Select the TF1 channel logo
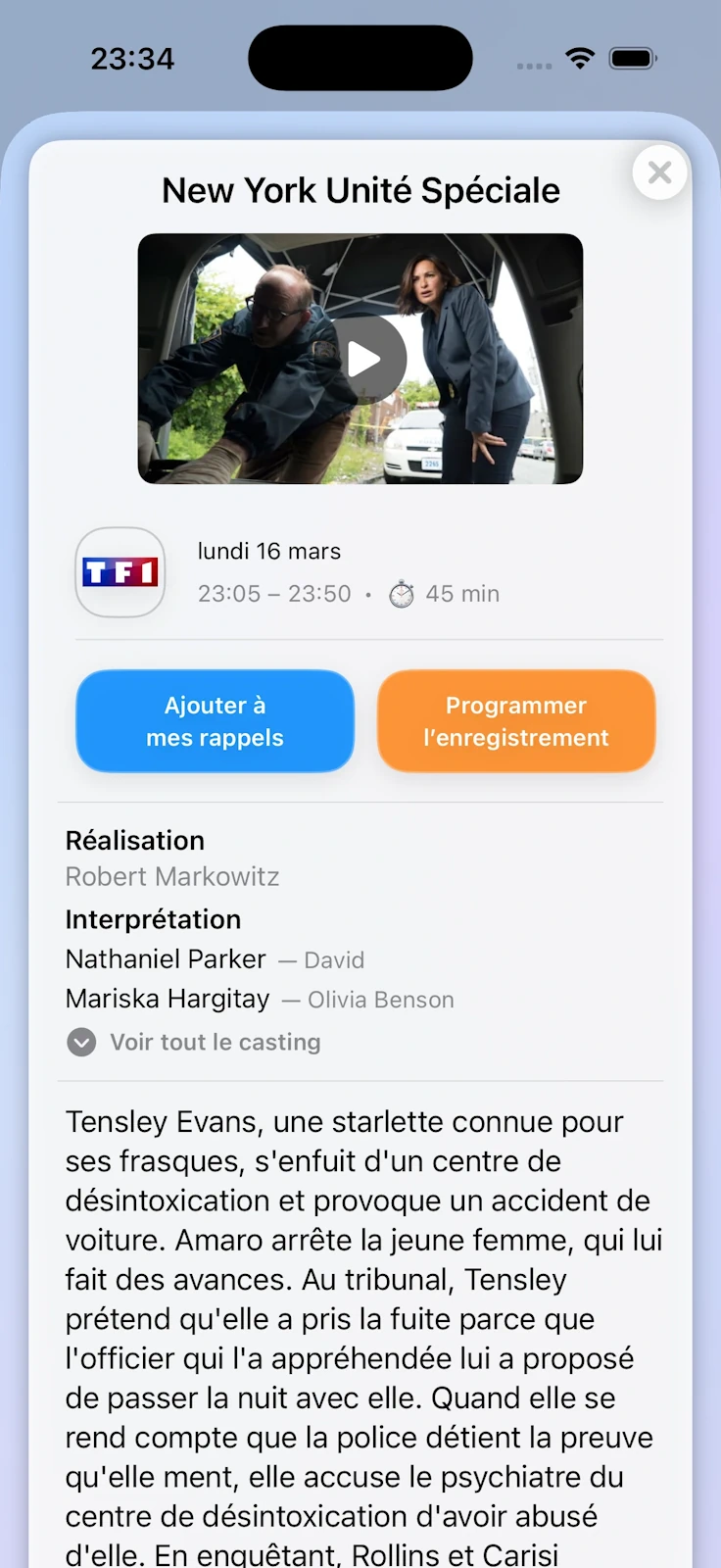This screenshot has width=721, height=1568. [x=120, y=572]
